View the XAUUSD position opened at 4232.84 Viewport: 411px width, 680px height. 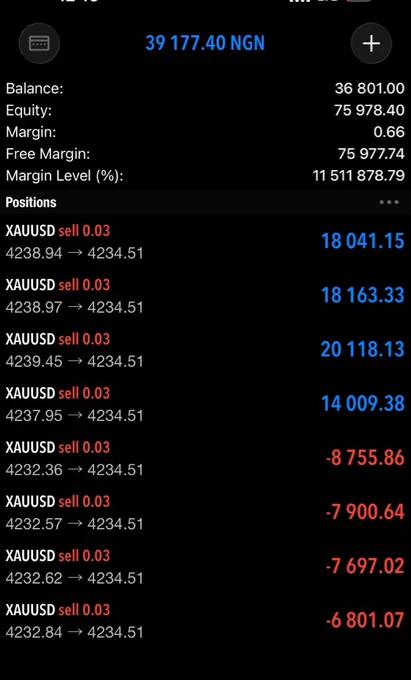tap(206, 621)
